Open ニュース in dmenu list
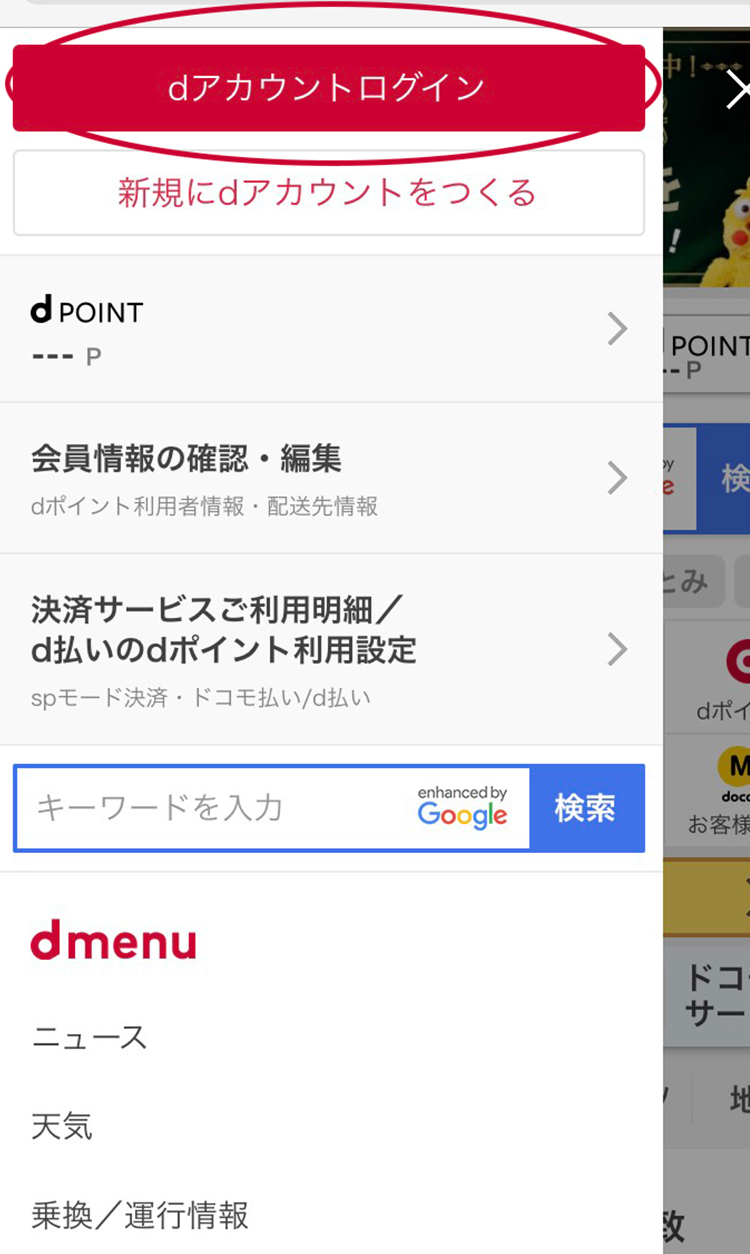 coord(90,1037)
